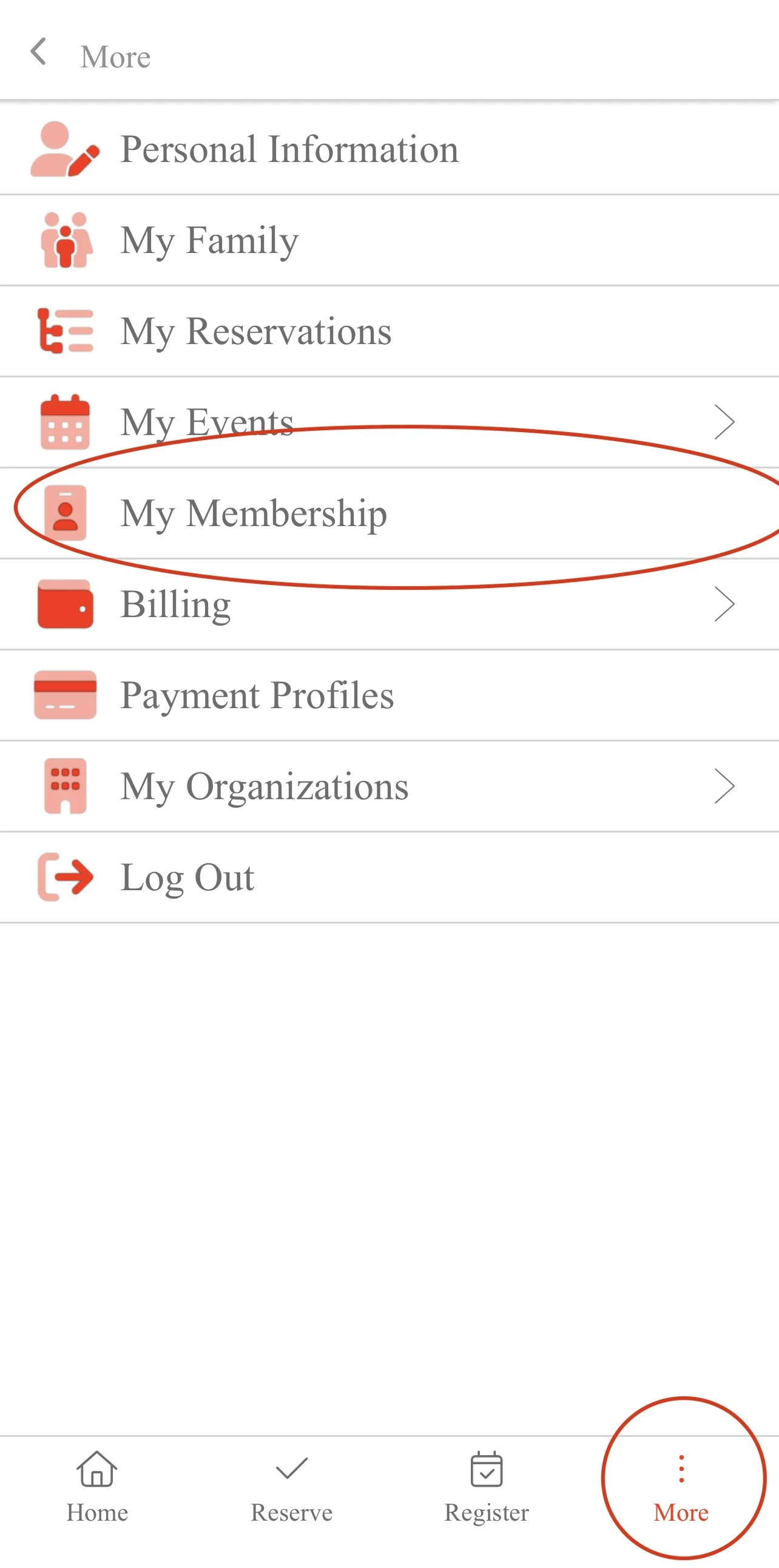Open My Family
The image size is (779, 1568).
[389, 240]
